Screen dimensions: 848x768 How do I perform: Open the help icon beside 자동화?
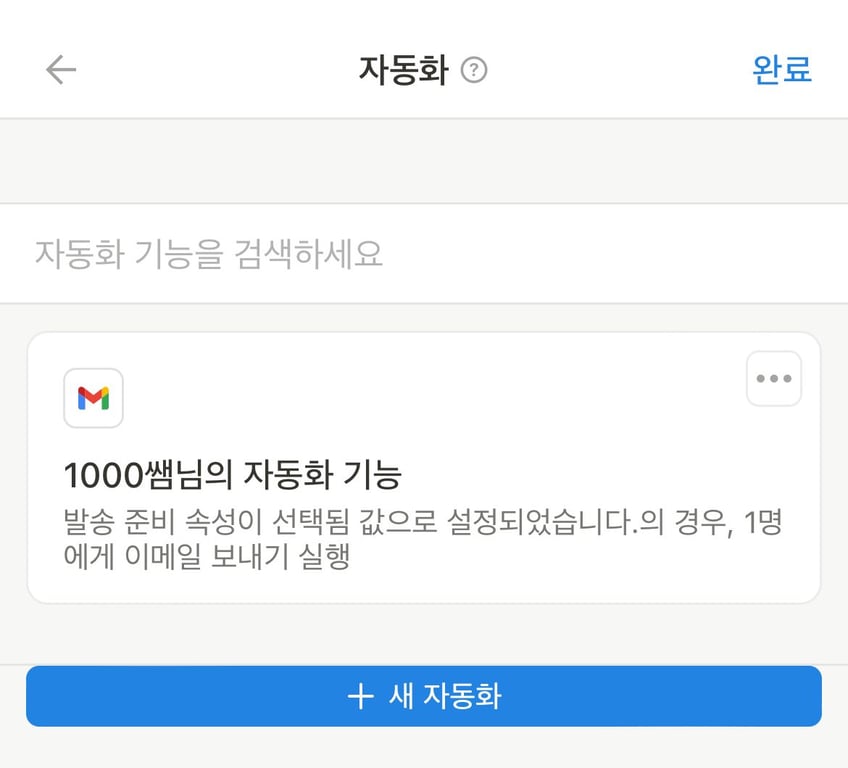coord(474,70)
